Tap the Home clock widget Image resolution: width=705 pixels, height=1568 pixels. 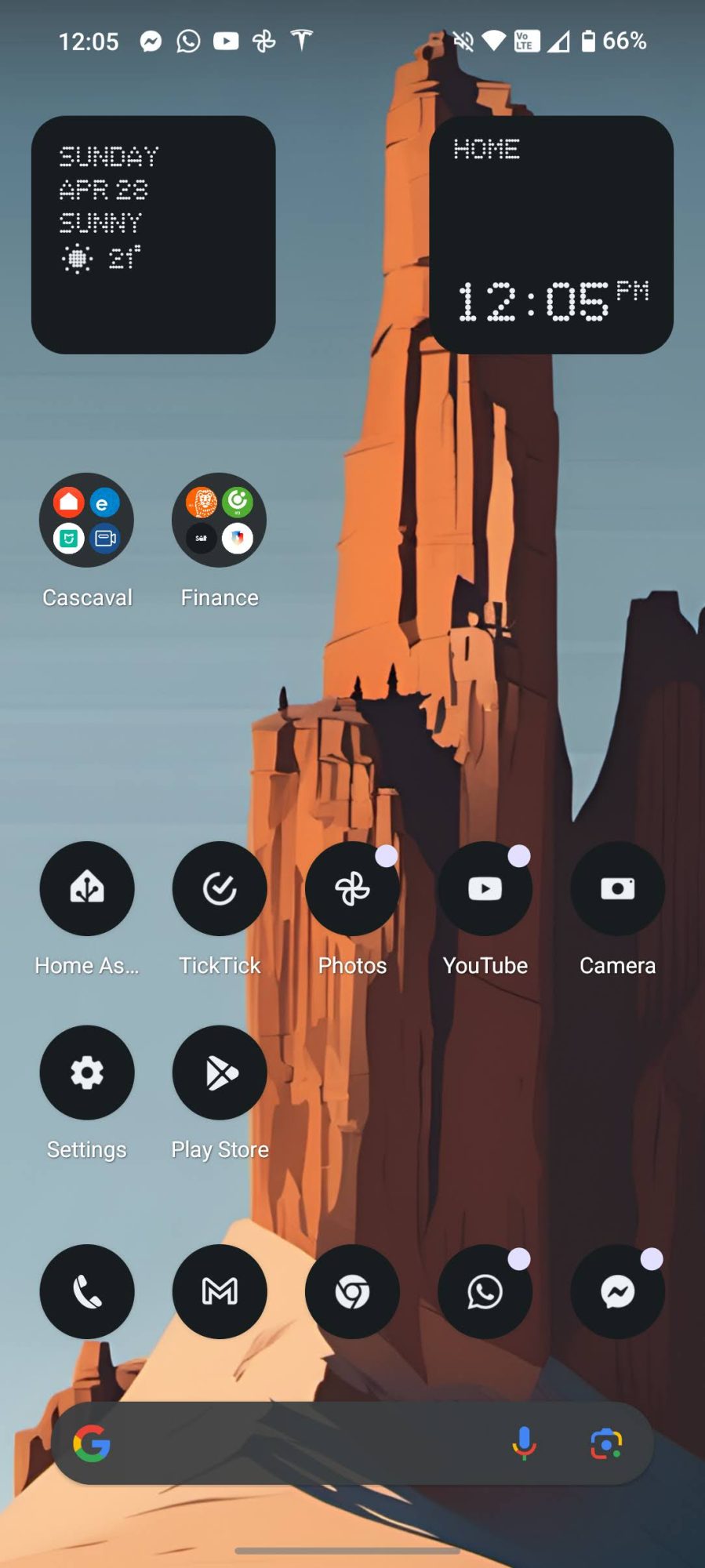click(551, 234)
